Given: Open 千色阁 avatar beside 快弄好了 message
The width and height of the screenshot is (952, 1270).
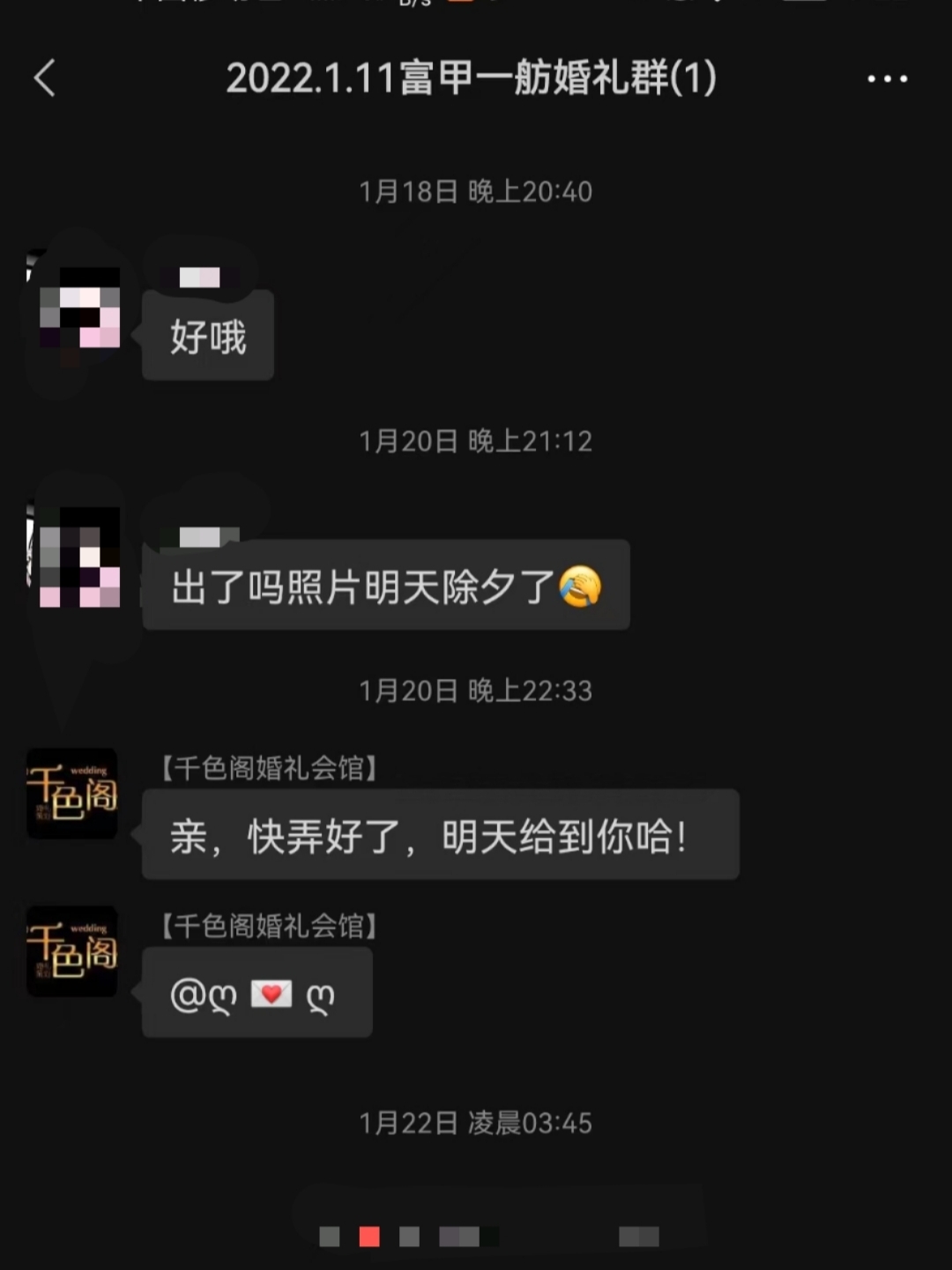Looking at the screenshot, I should (x=72, y=793).
